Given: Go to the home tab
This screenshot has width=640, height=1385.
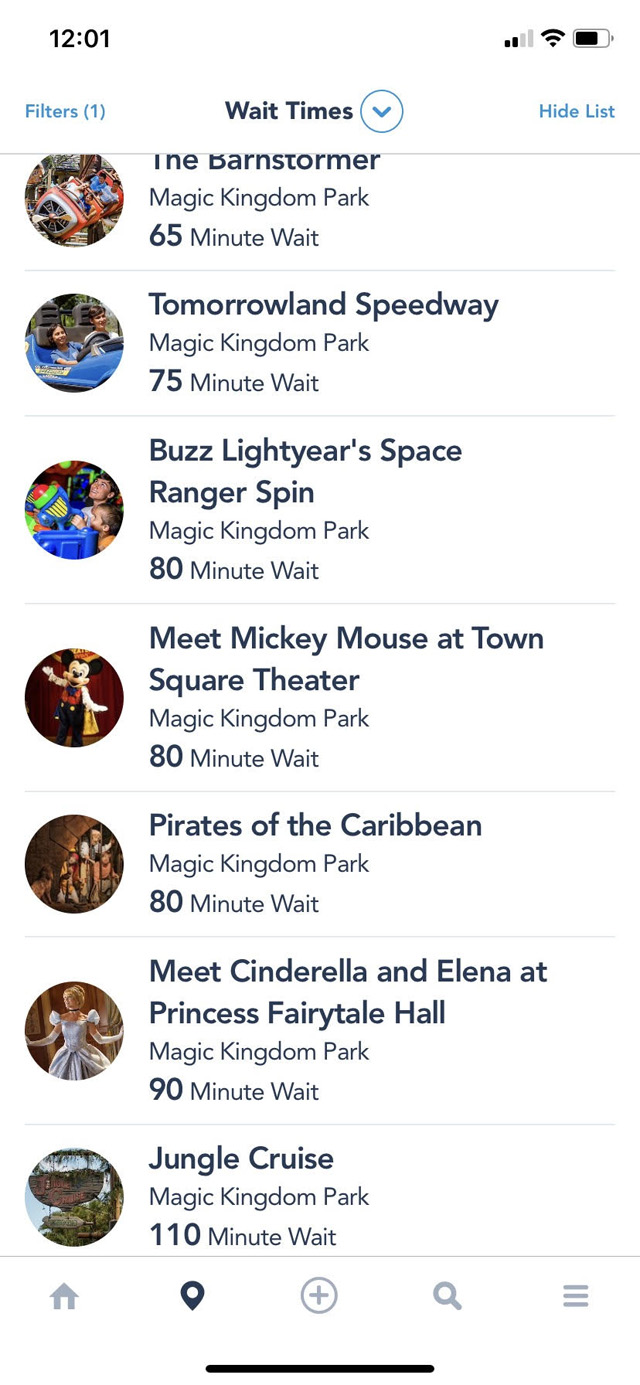Looking at the screenshot, I should click(x=64, y=1297).
